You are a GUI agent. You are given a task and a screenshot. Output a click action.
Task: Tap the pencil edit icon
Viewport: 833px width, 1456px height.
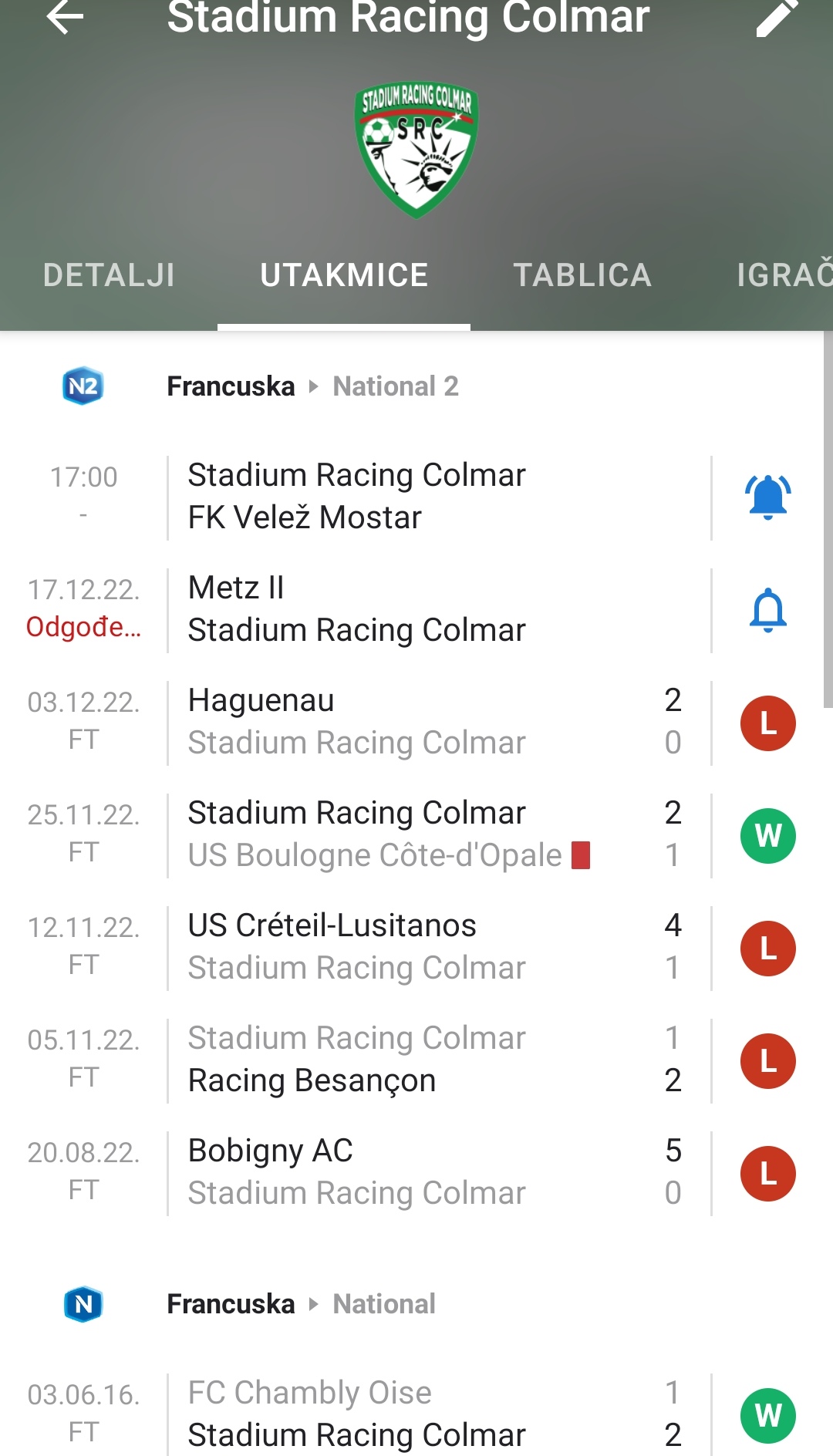(x=776, y=17)
